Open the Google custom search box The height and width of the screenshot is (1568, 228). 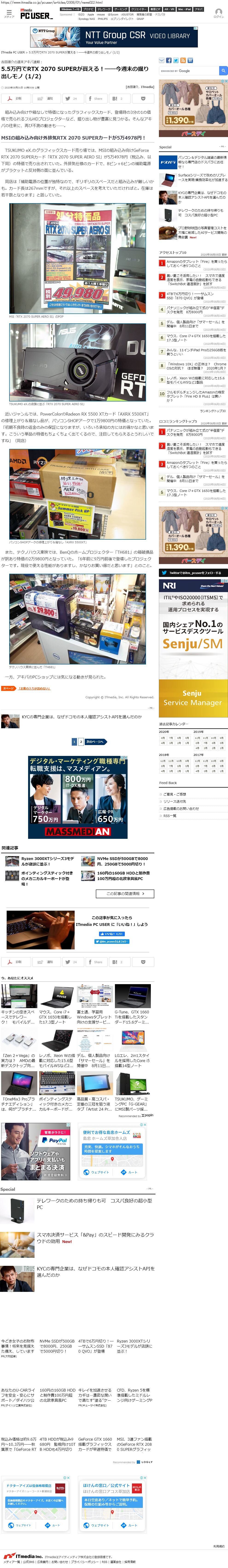point(188,71)
